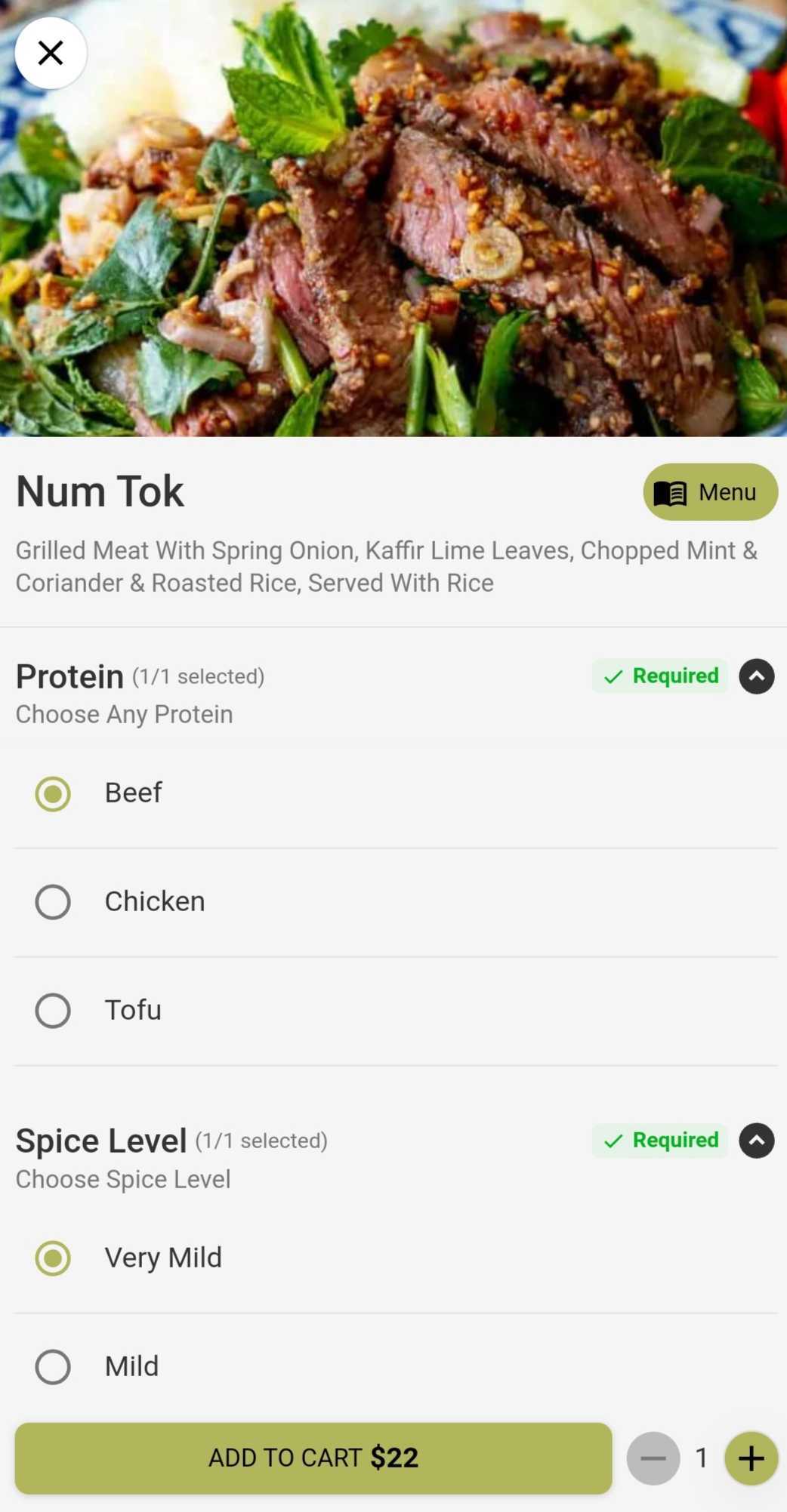Open the Menu button
Image resolution: width=787 pixels, height=1512 pixels.
click(710, 491)
